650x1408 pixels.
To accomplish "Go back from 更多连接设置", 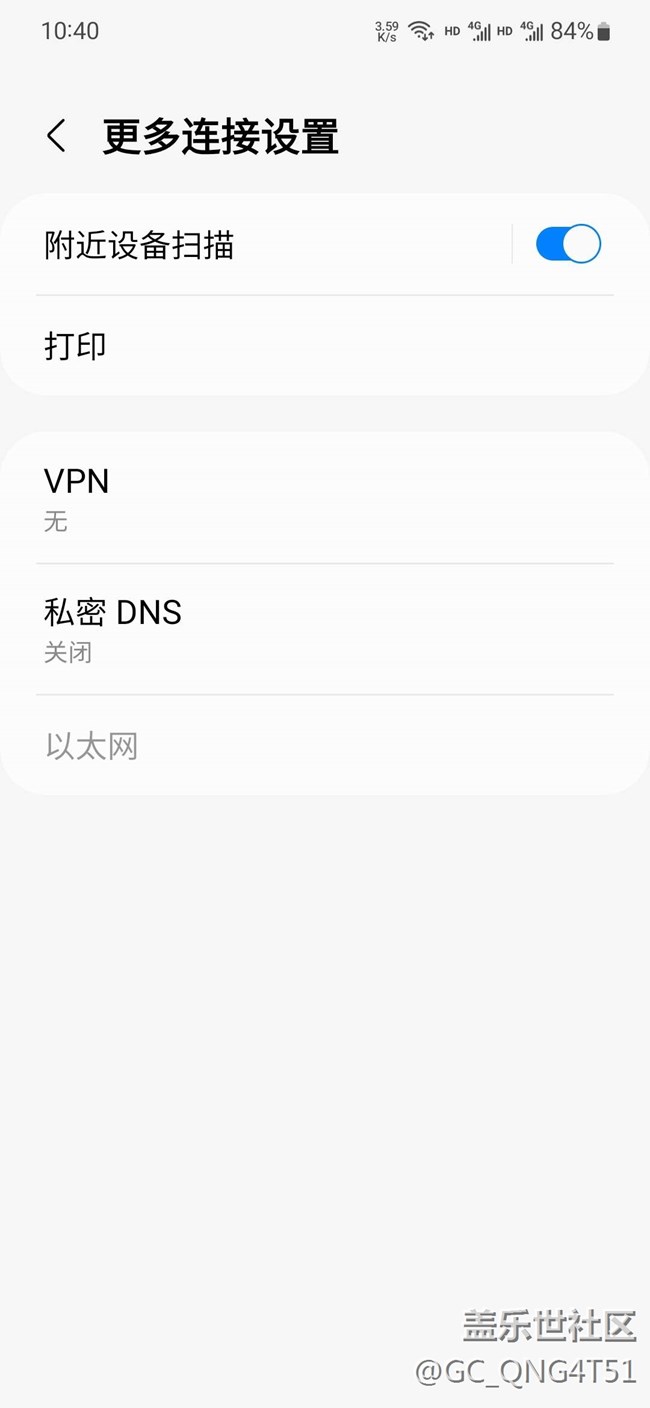I will point(57,136).
